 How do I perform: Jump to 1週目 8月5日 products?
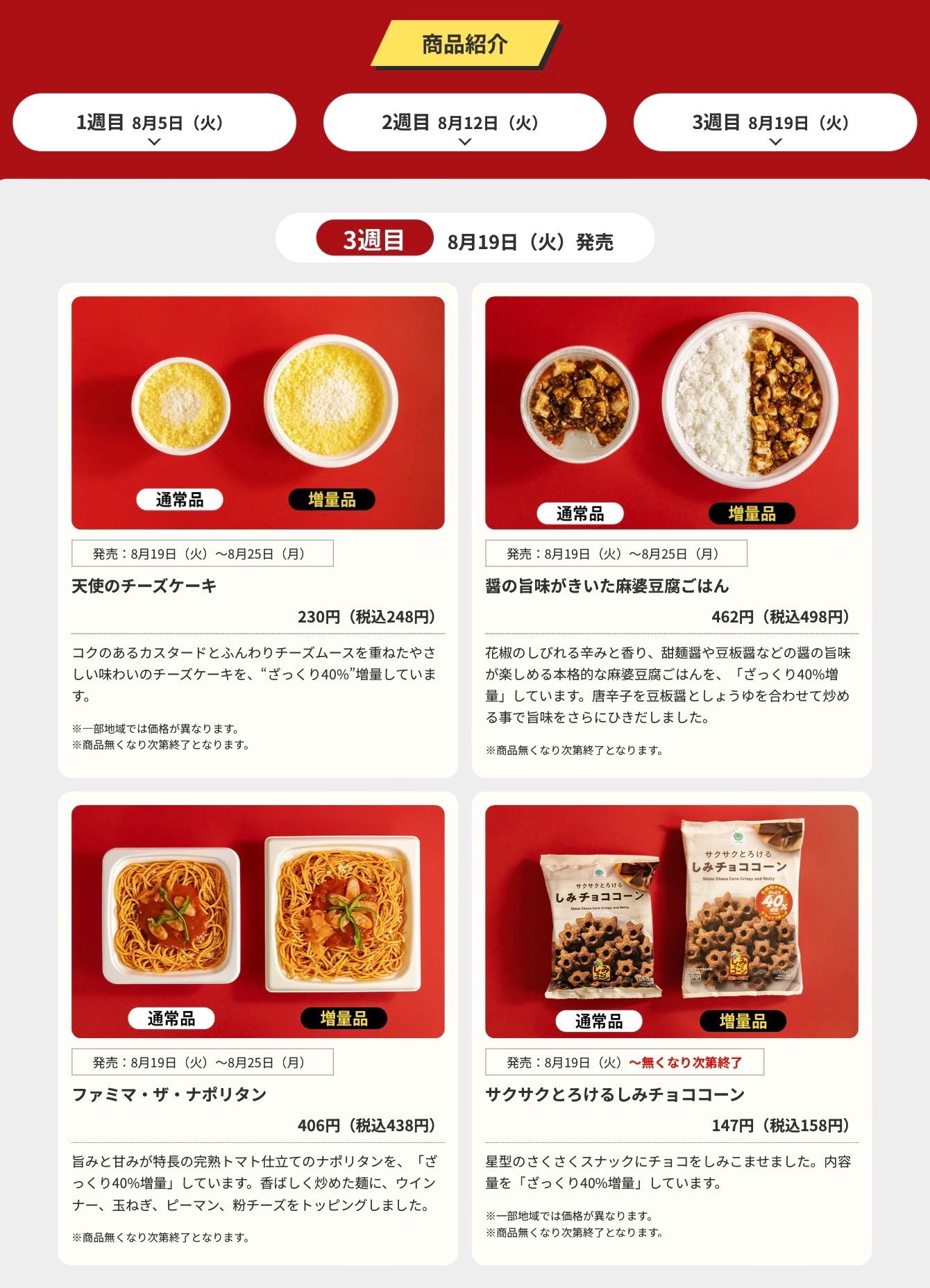point(154,123)
